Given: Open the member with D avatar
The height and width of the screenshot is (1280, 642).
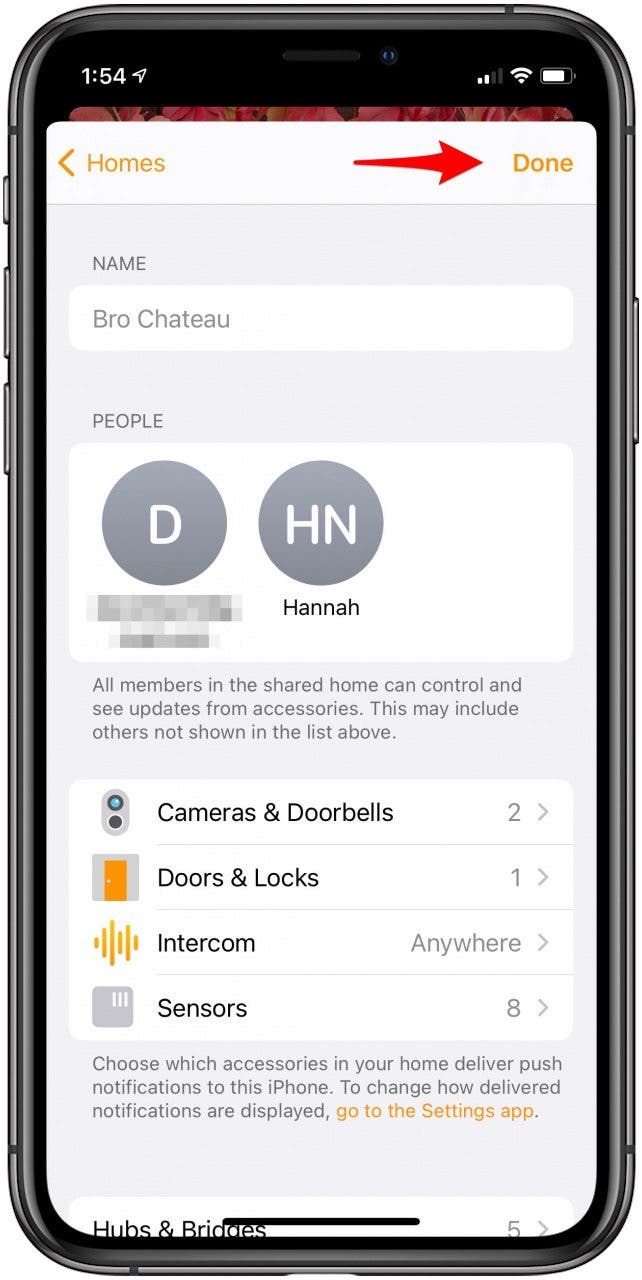Looking at the screenshot, I should pyautogui.click(x=165, y=524).
